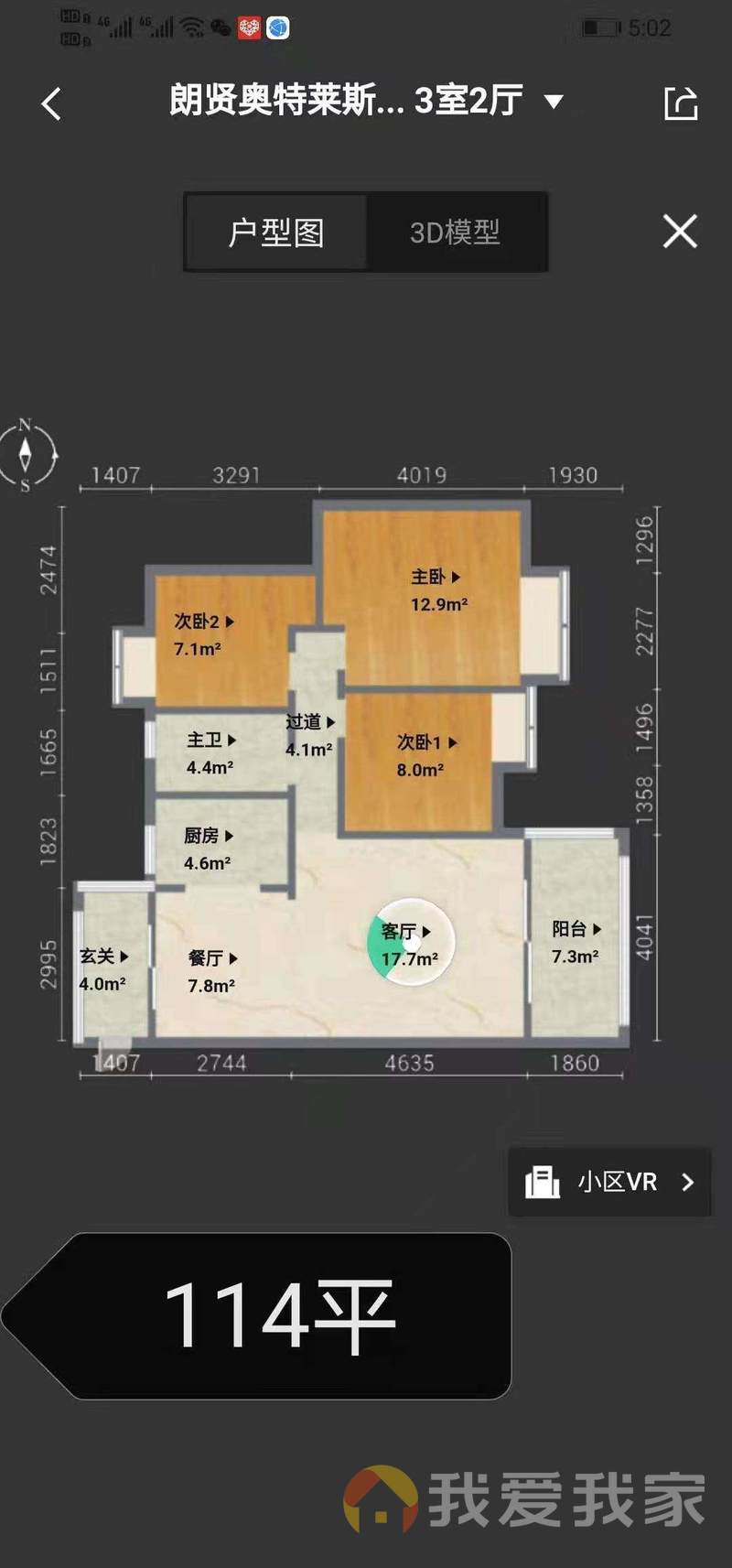
Task: Expand the 3室2厅 floor plan dropdown
Action: pyautogui.click(x=554, y=101)
